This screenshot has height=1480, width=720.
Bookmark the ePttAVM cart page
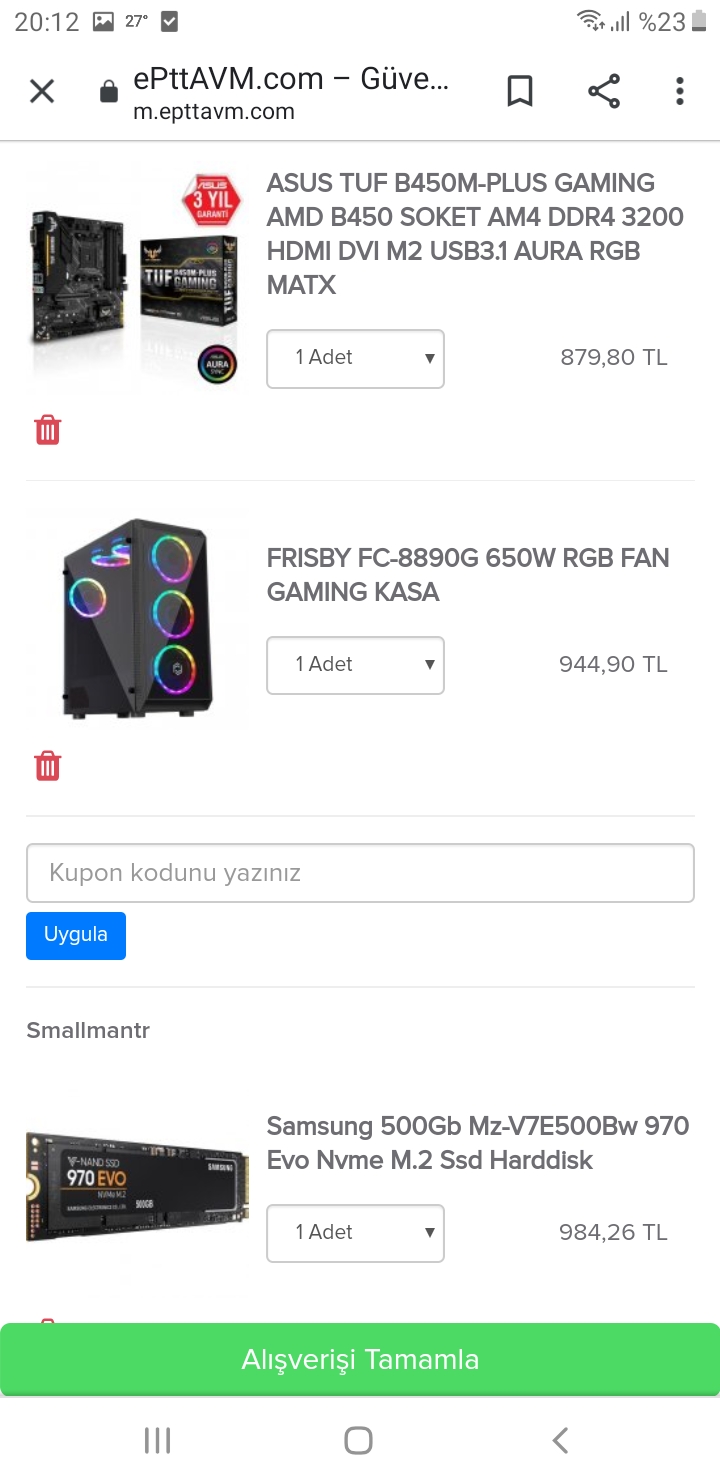point(520,90)
